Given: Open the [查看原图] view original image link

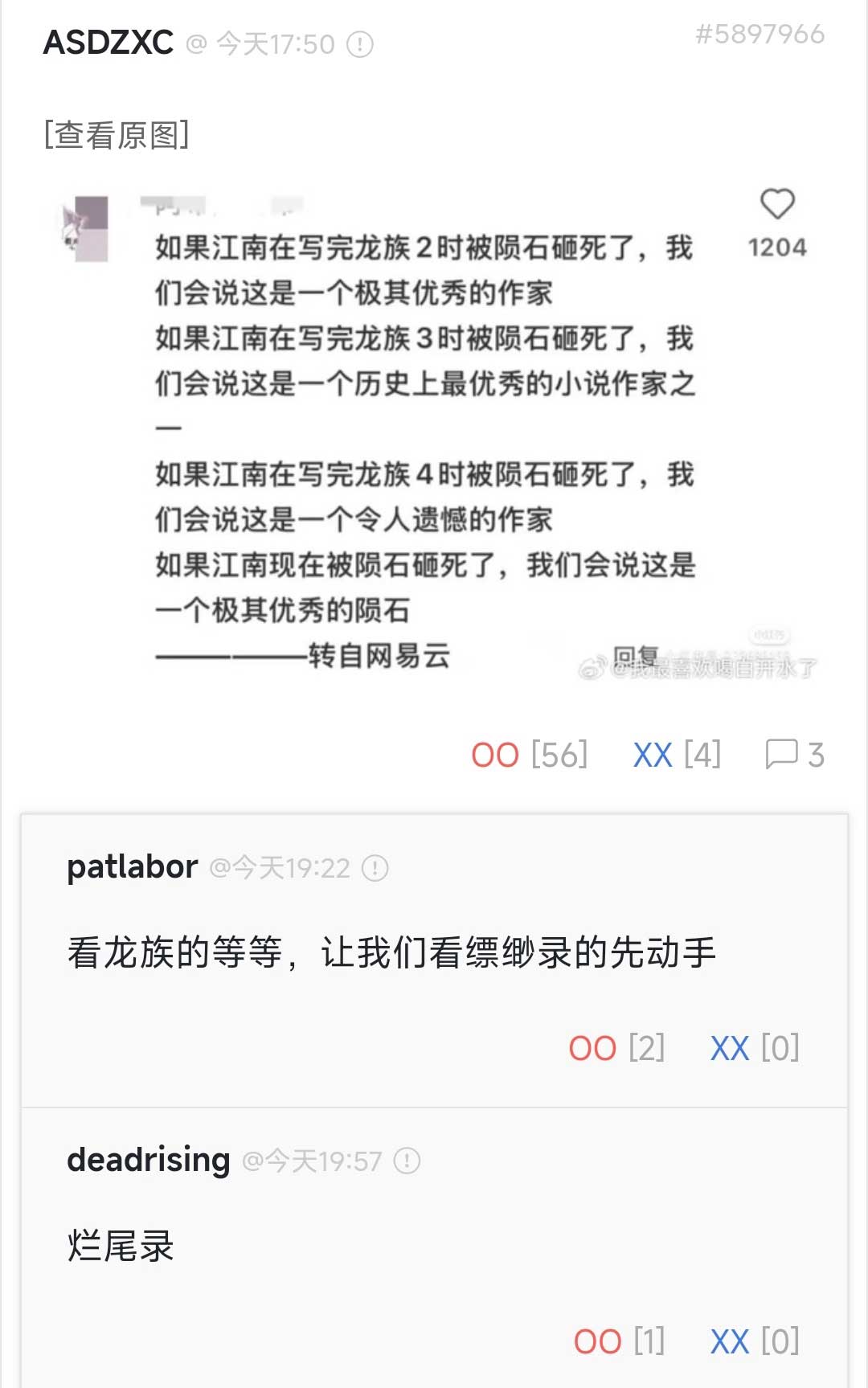Looking at the screenshot, I should point(117,135).
